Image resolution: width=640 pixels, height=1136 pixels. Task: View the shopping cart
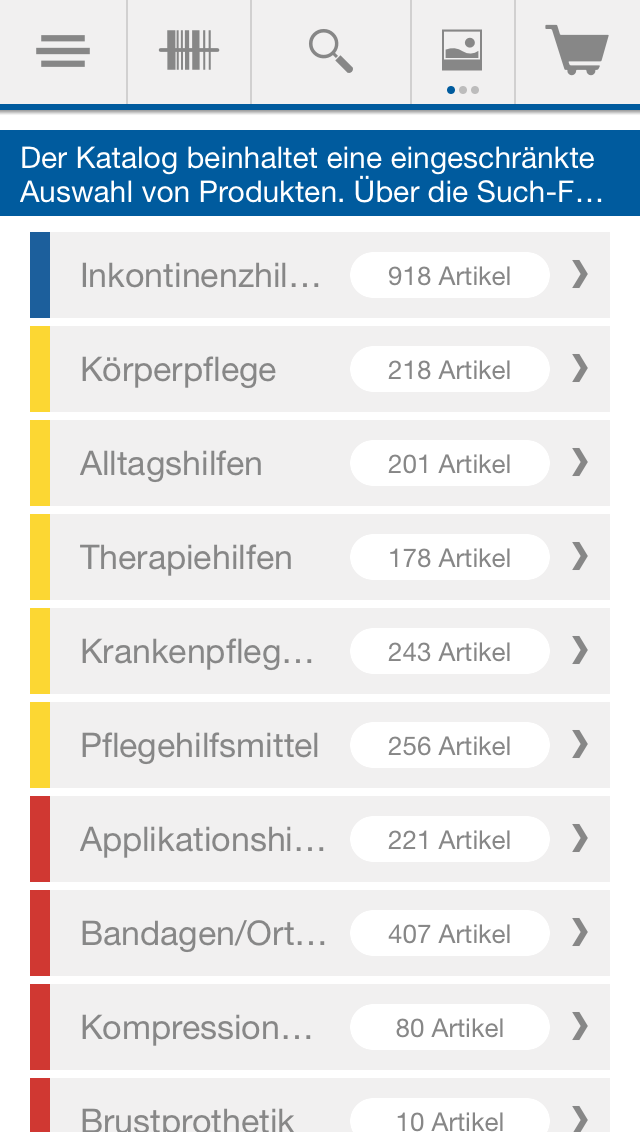tap(577, 51)
